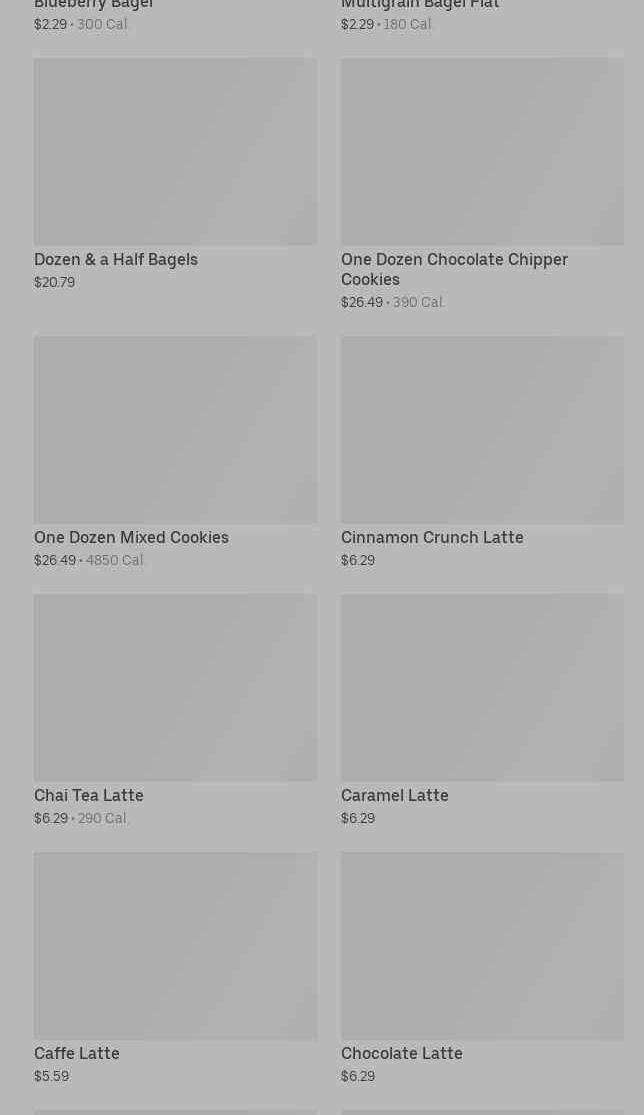Viewport: 644px width, 1115px height.
Task: Open the Caffe Latte product
Action: pos(175,969)
